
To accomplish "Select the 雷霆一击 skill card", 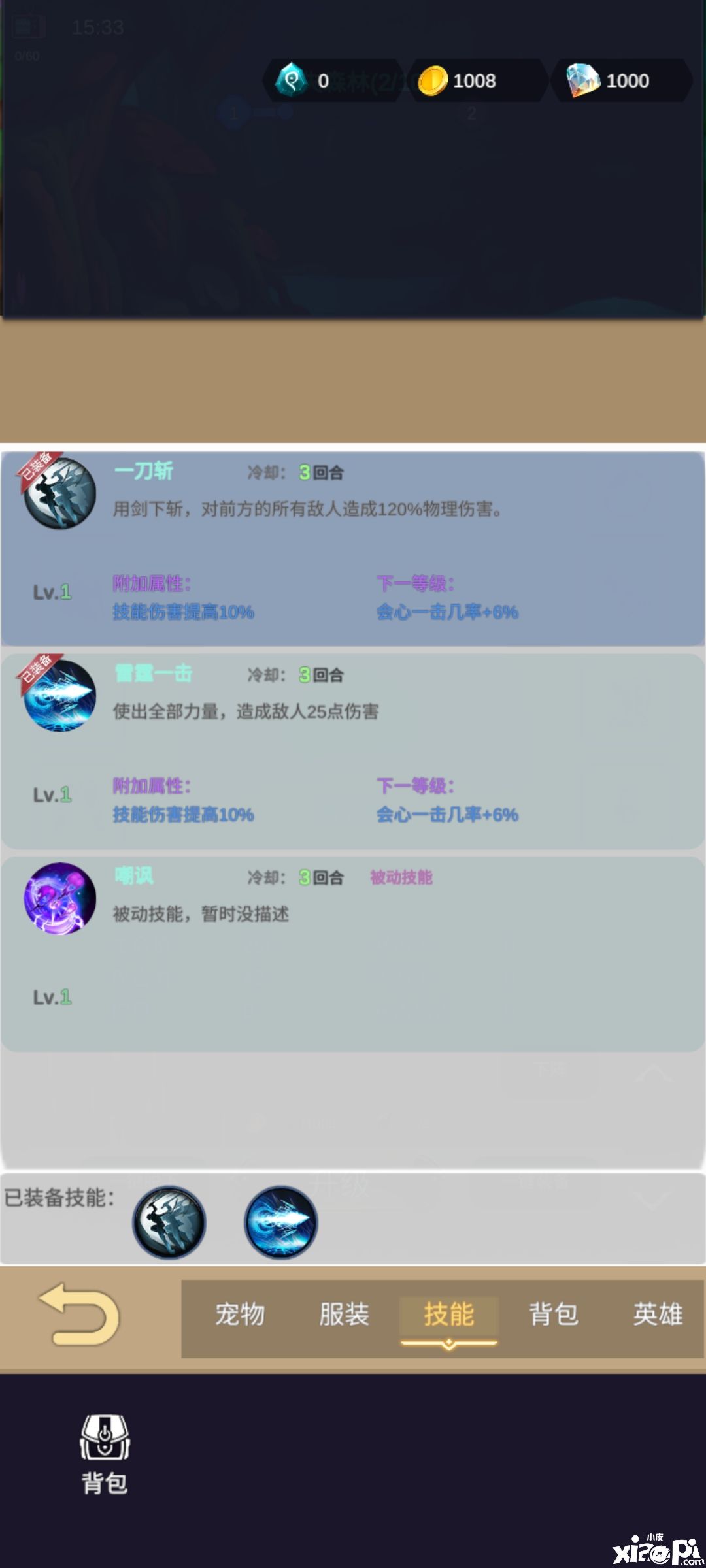I will pyautogui.click(x=353, y=751).
